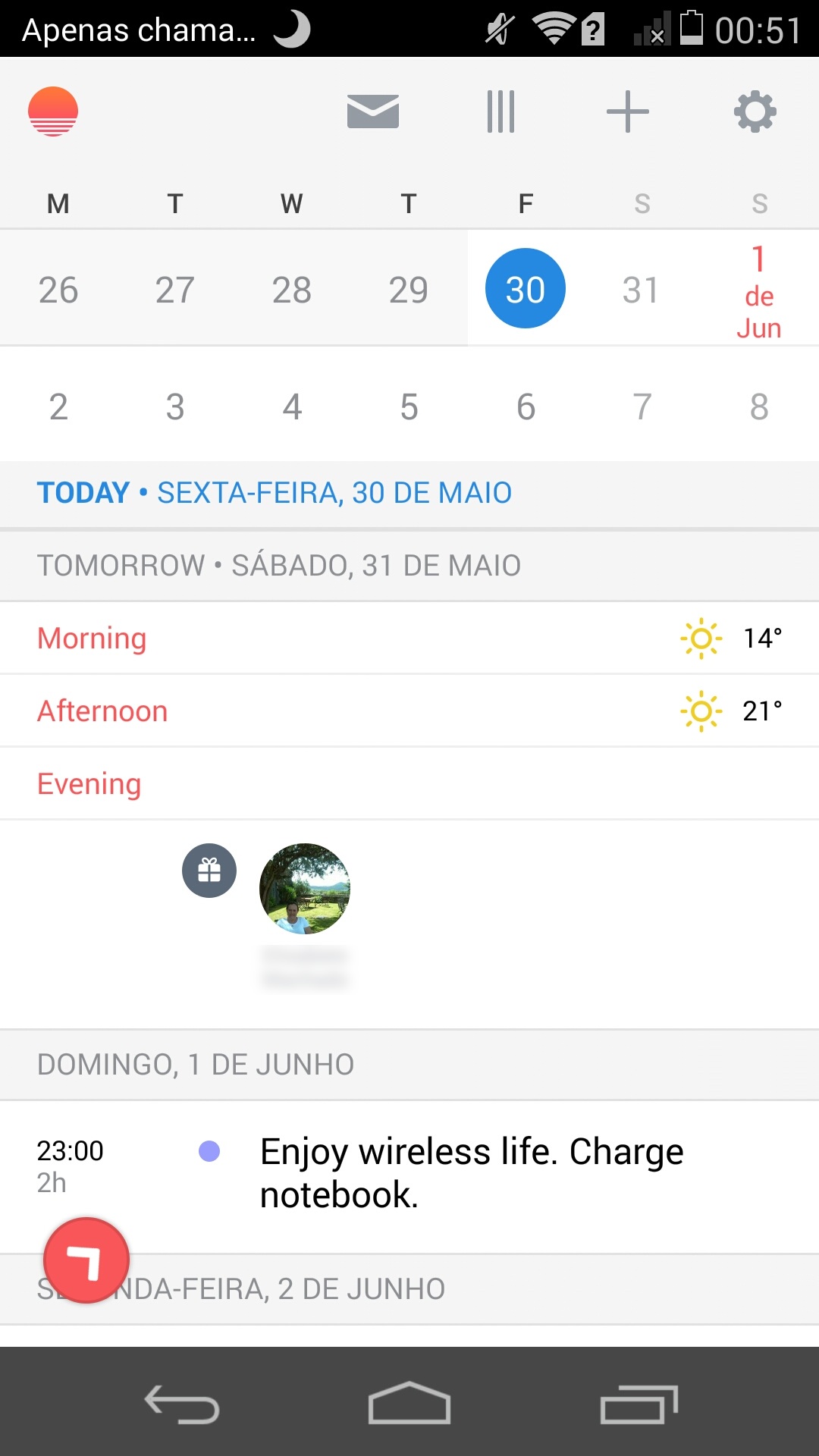Open the settings gear
This screenshot has height=1456, width=819.
[x=753, y=111]
